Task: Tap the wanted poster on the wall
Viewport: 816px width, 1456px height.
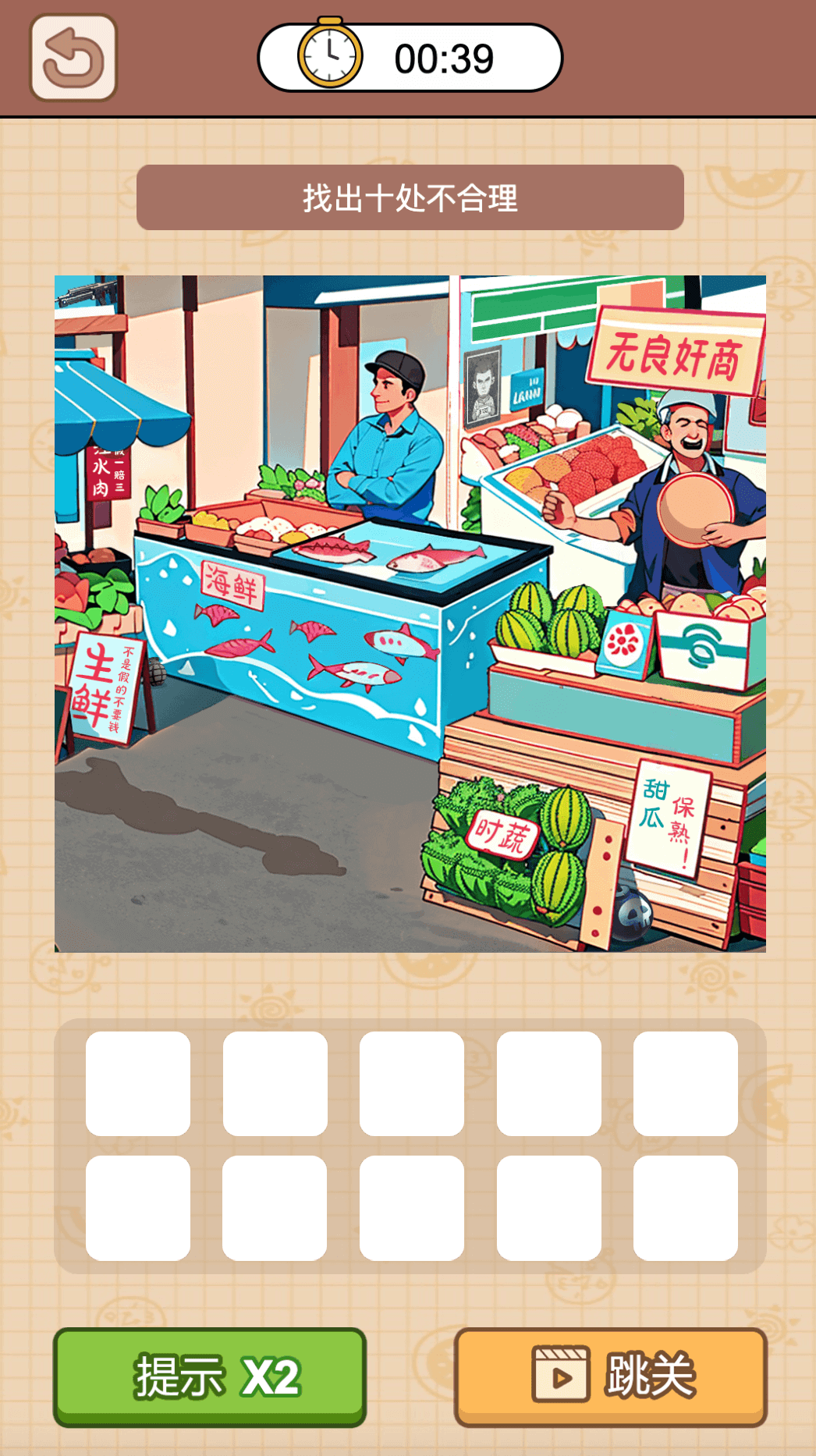Action: [482, 385]
